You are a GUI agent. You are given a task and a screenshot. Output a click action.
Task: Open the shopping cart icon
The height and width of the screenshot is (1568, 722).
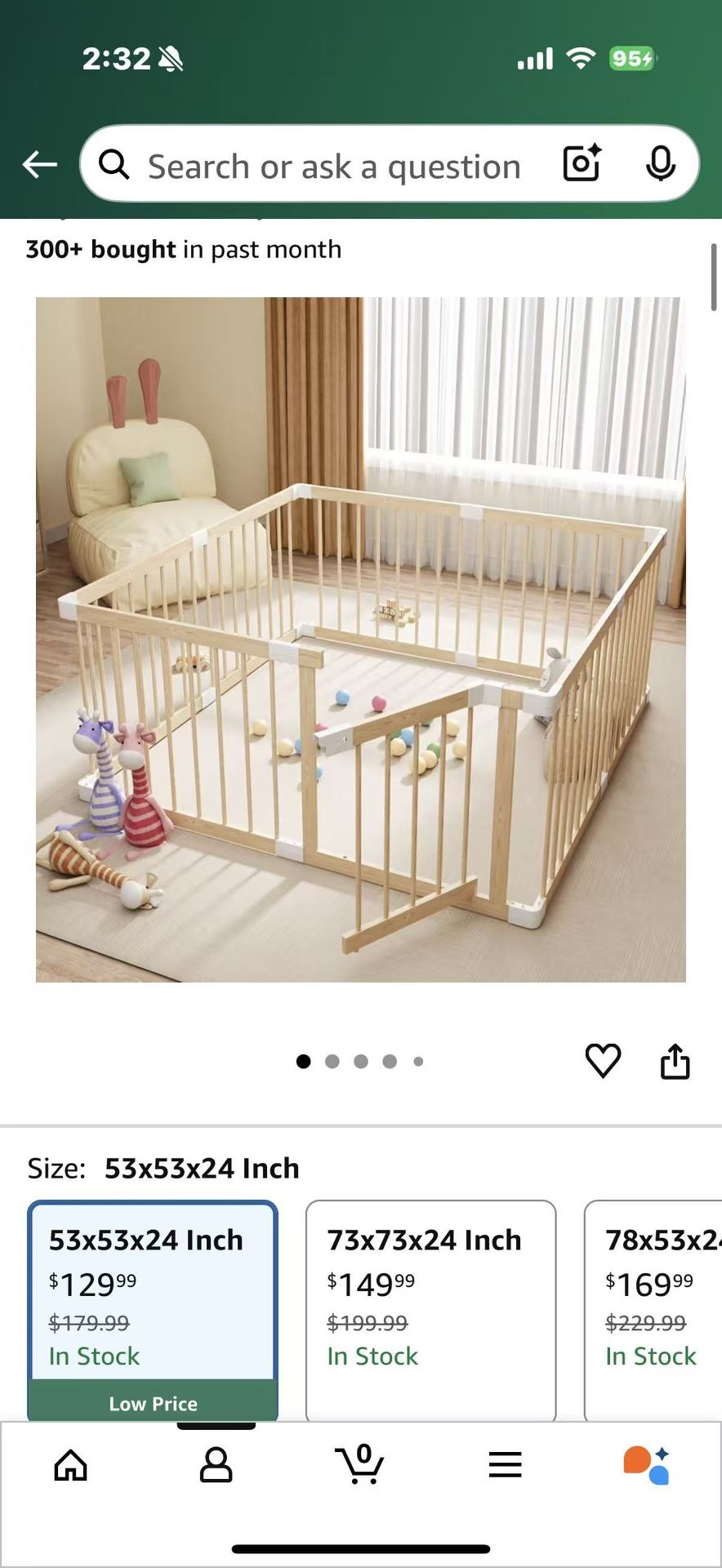click(x=361, y=1464)
